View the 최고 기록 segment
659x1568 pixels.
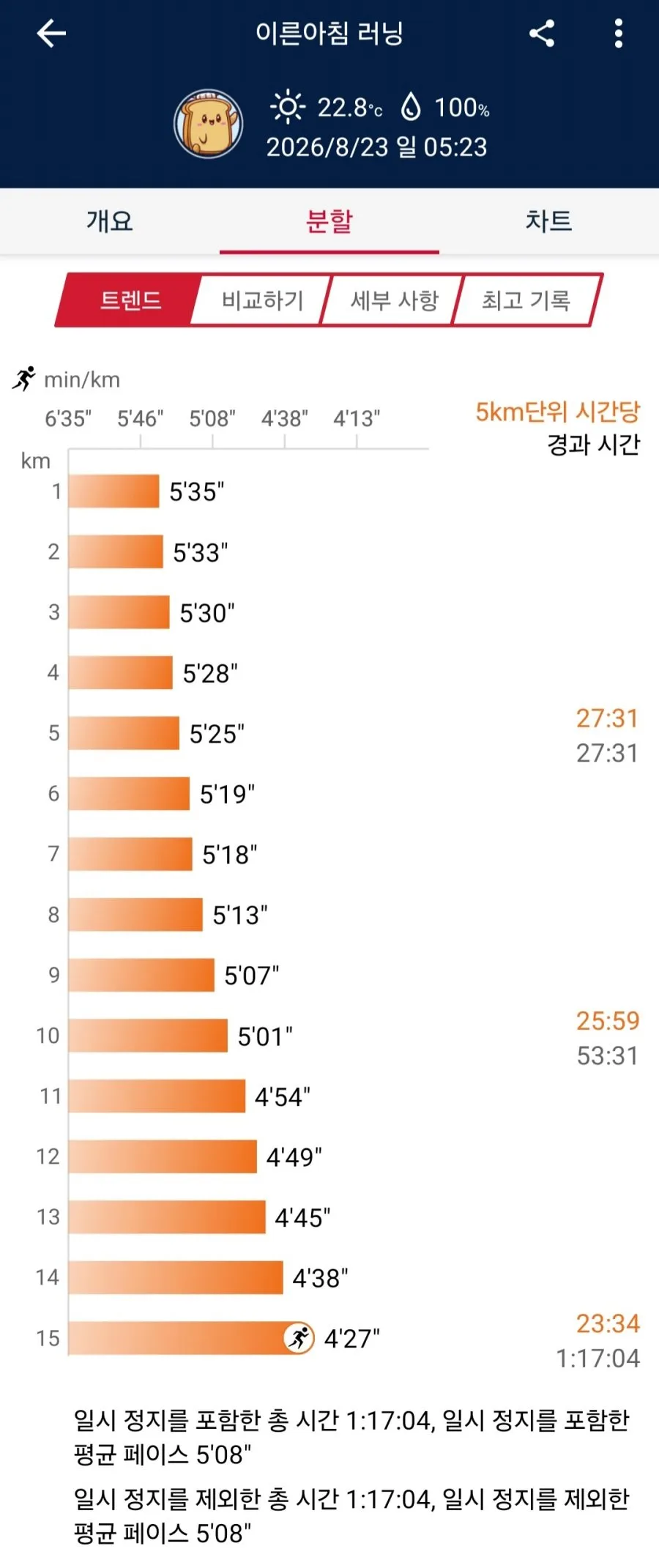(x=525, y=300)
